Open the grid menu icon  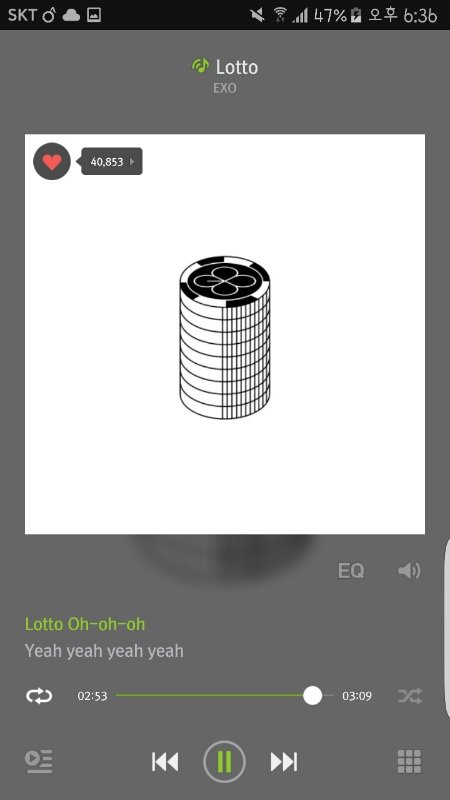409,762
